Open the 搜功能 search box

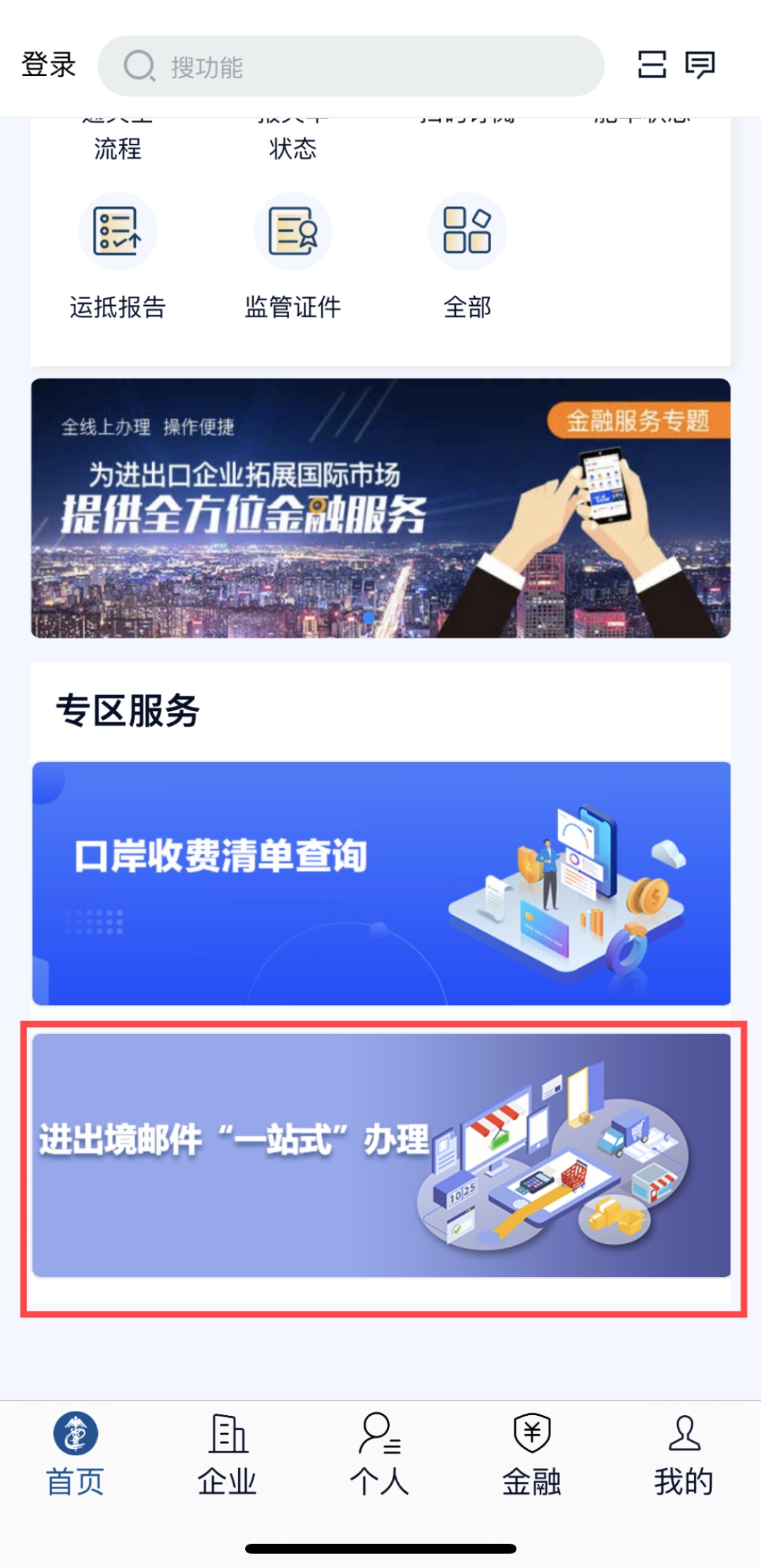point(350,67)
